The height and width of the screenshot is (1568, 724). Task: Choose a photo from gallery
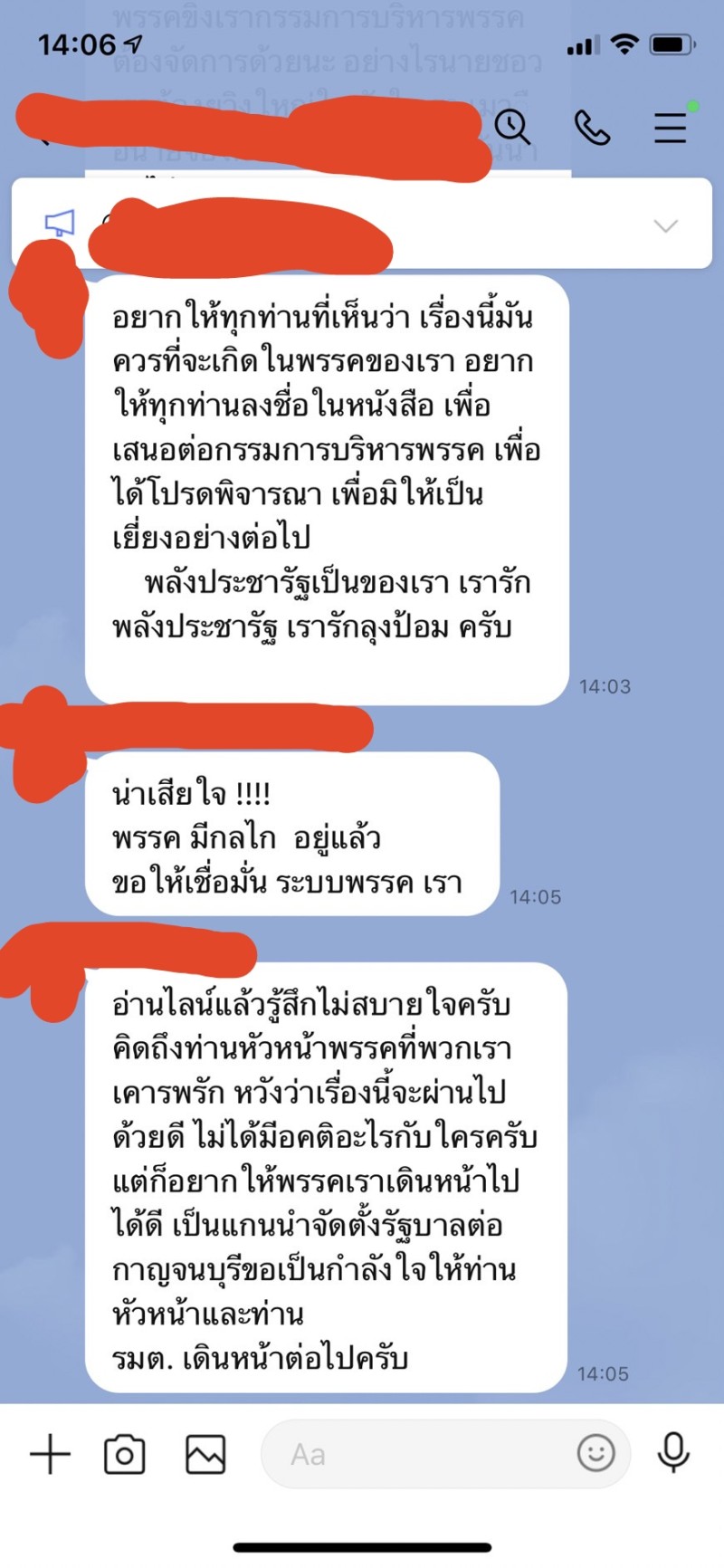(205, 1455)
